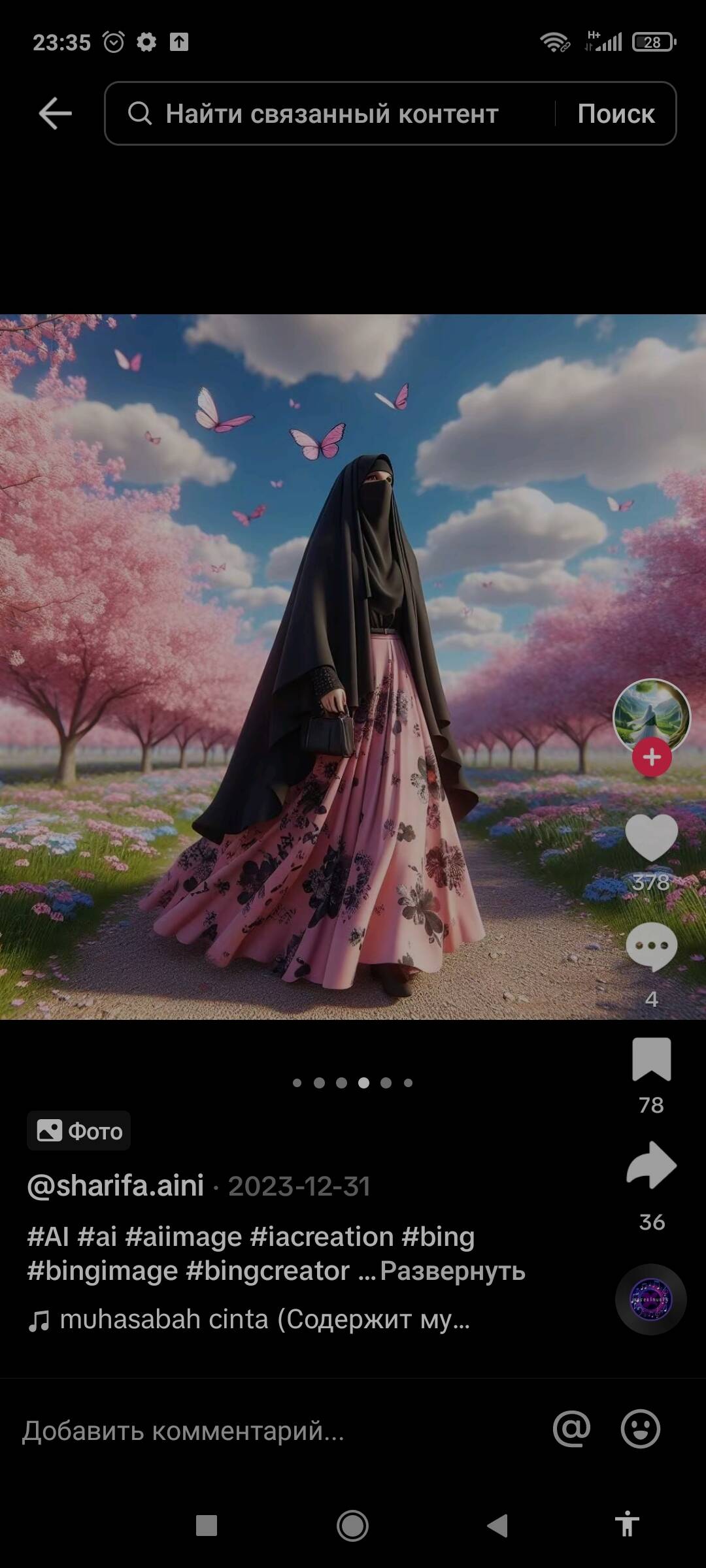This screenshot has width=706, height=1568.
Task: Go to the system home screen
Action: (x=352, y=1526)
